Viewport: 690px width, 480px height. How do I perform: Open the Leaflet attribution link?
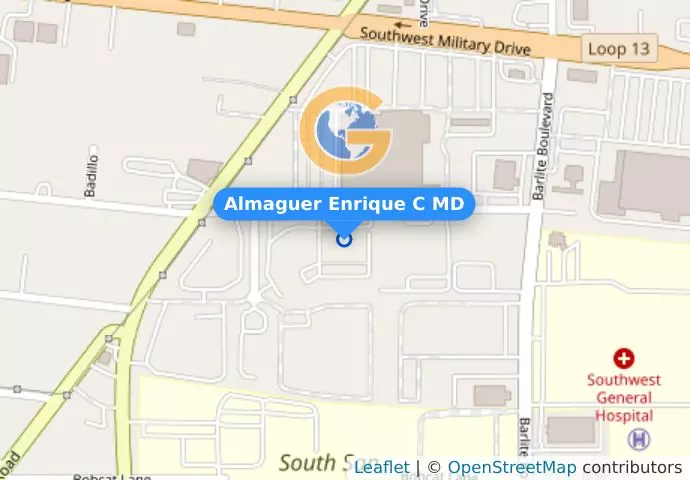tap(381, 467)
